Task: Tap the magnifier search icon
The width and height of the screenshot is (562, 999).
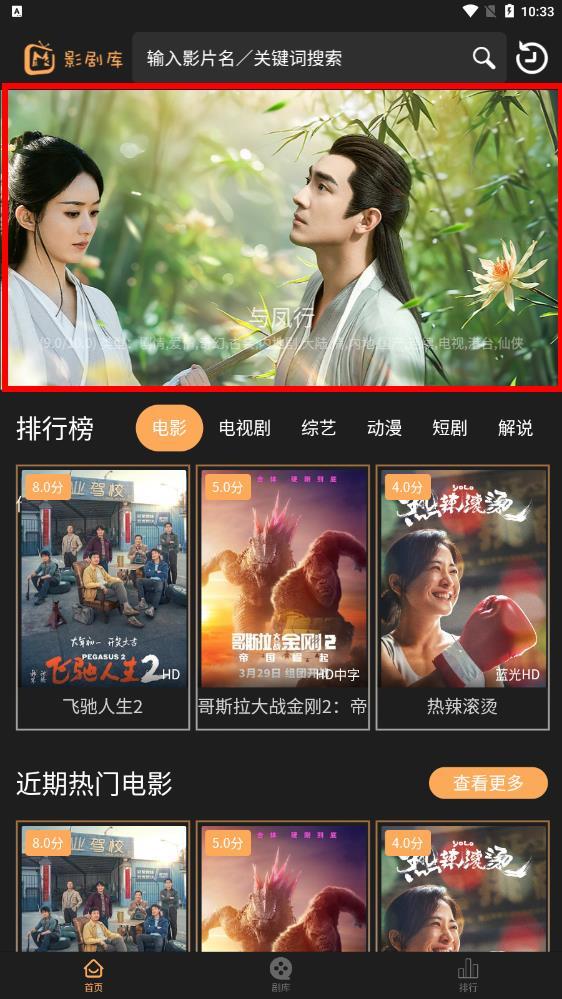Action: coord(484,59)
